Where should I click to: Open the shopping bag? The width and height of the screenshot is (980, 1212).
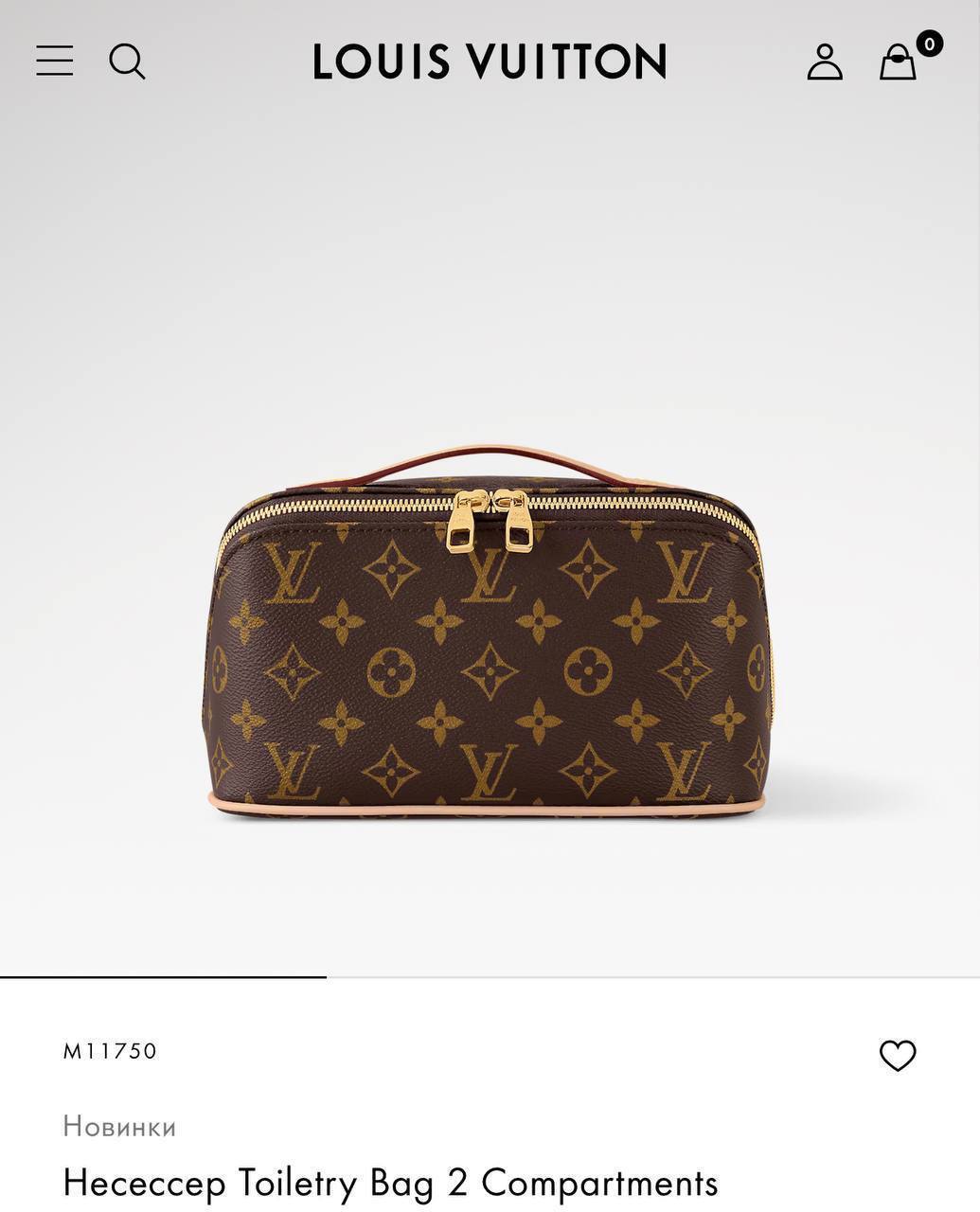(899, 62)
